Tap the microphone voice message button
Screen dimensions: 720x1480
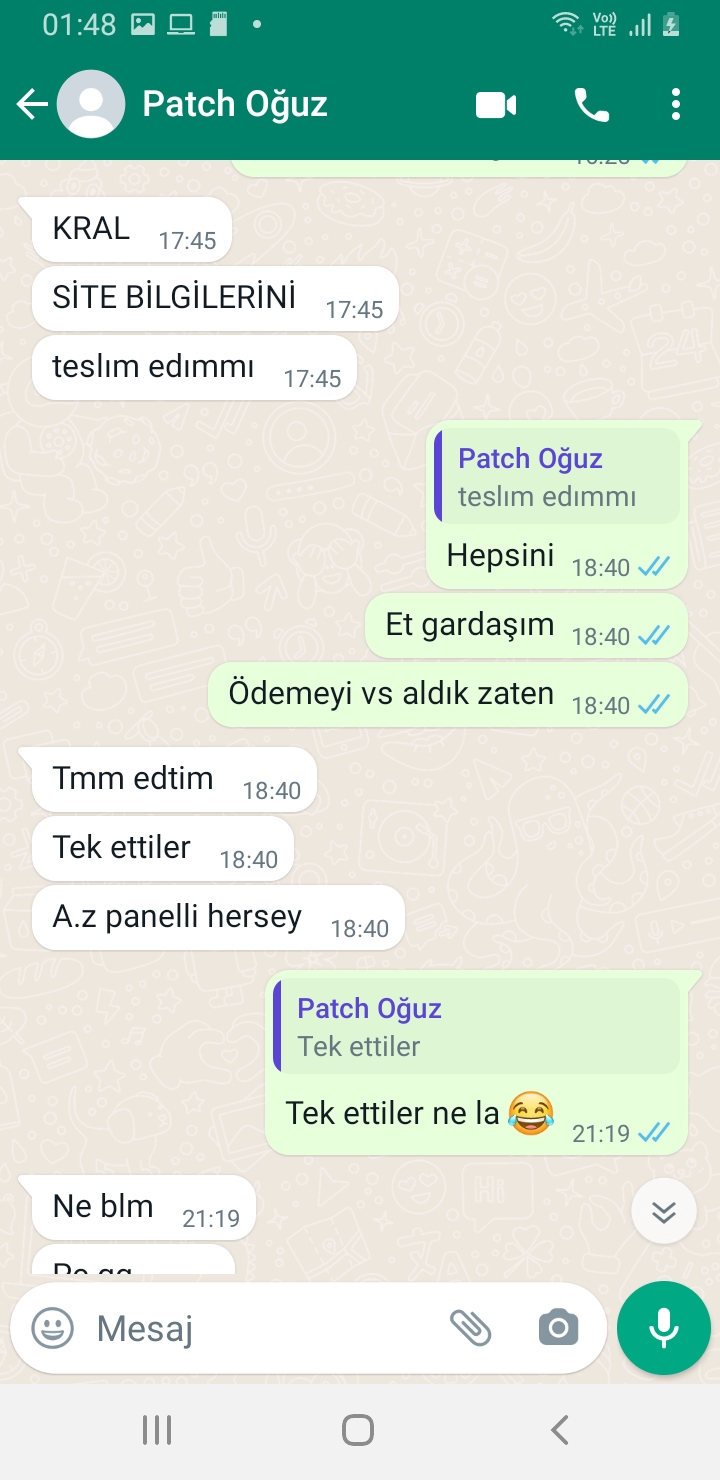(664, 1328)
